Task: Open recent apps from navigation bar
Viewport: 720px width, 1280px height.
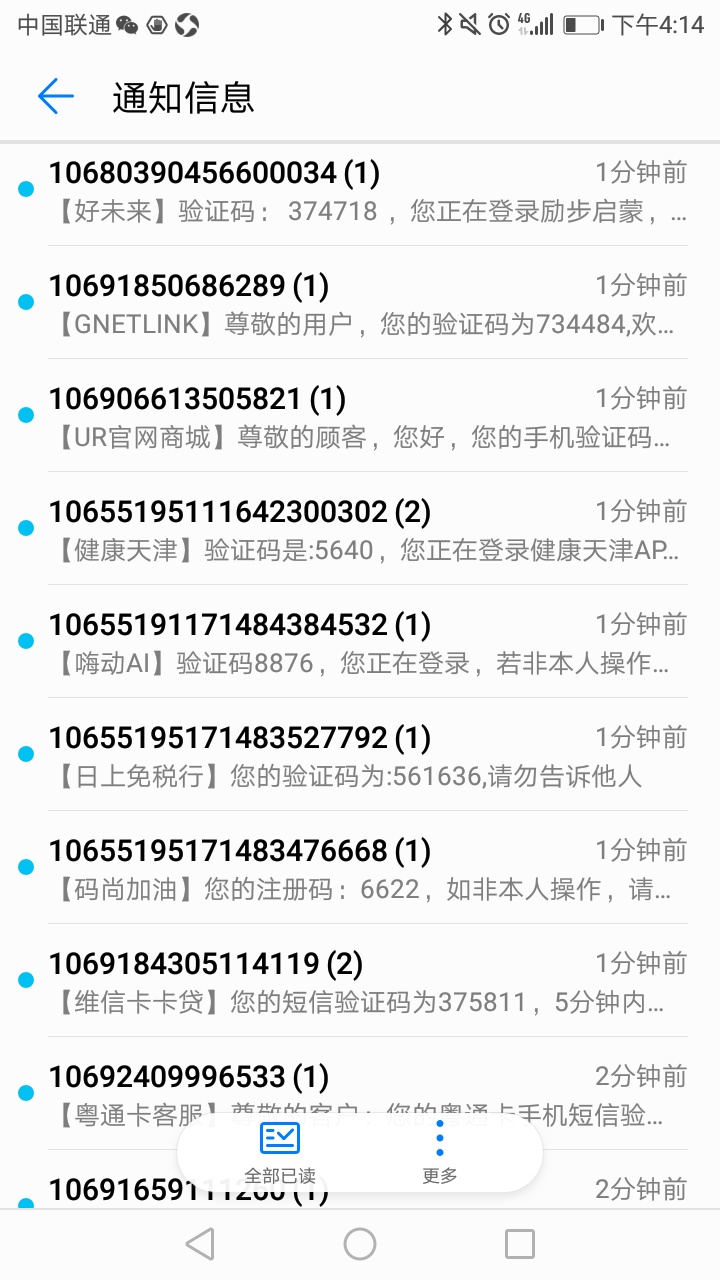Action: click(520, 1244)
